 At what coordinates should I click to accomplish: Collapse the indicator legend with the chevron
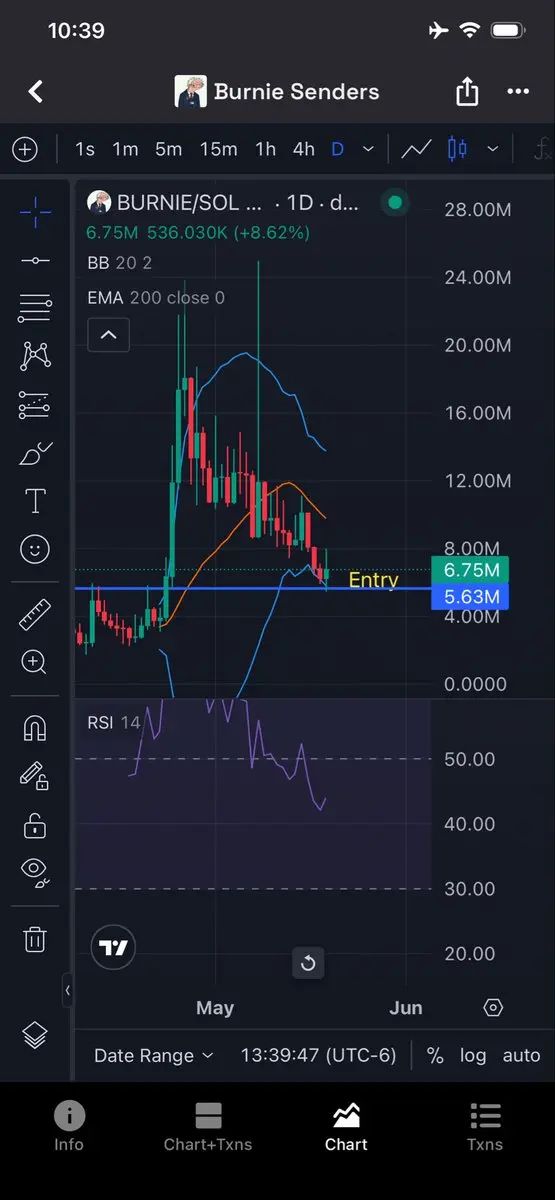coord(108,335)
